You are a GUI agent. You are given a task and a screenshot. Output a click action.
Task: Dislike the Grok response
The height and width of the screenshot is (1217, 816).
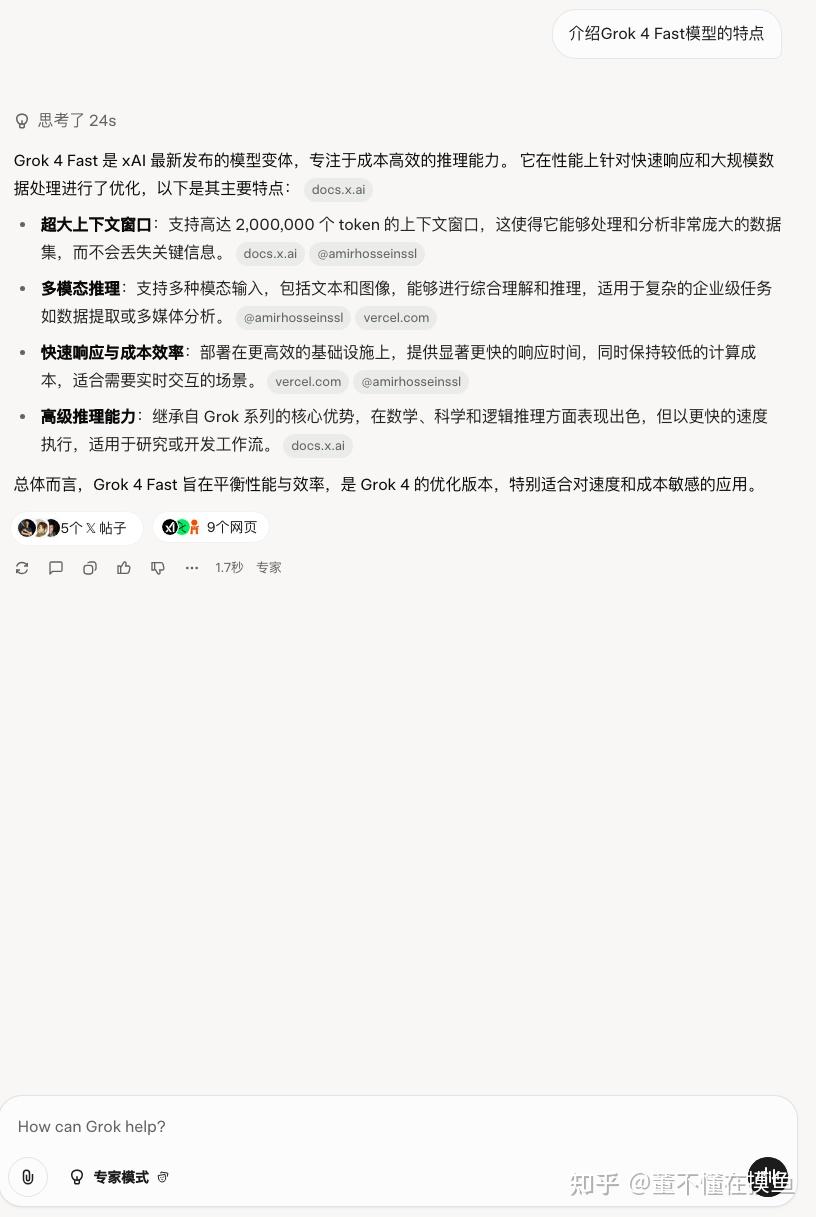click(158, 568)
